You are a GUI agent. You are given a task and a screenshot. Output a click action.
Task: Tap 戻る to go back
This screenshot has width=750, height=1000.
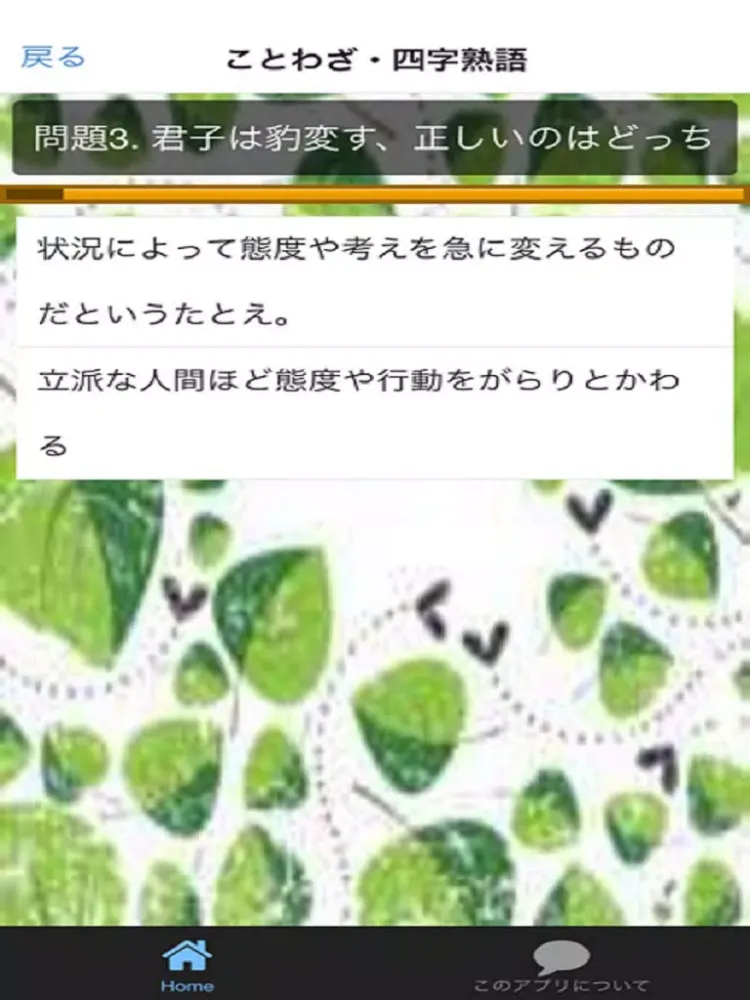click(x=53, y=57)
